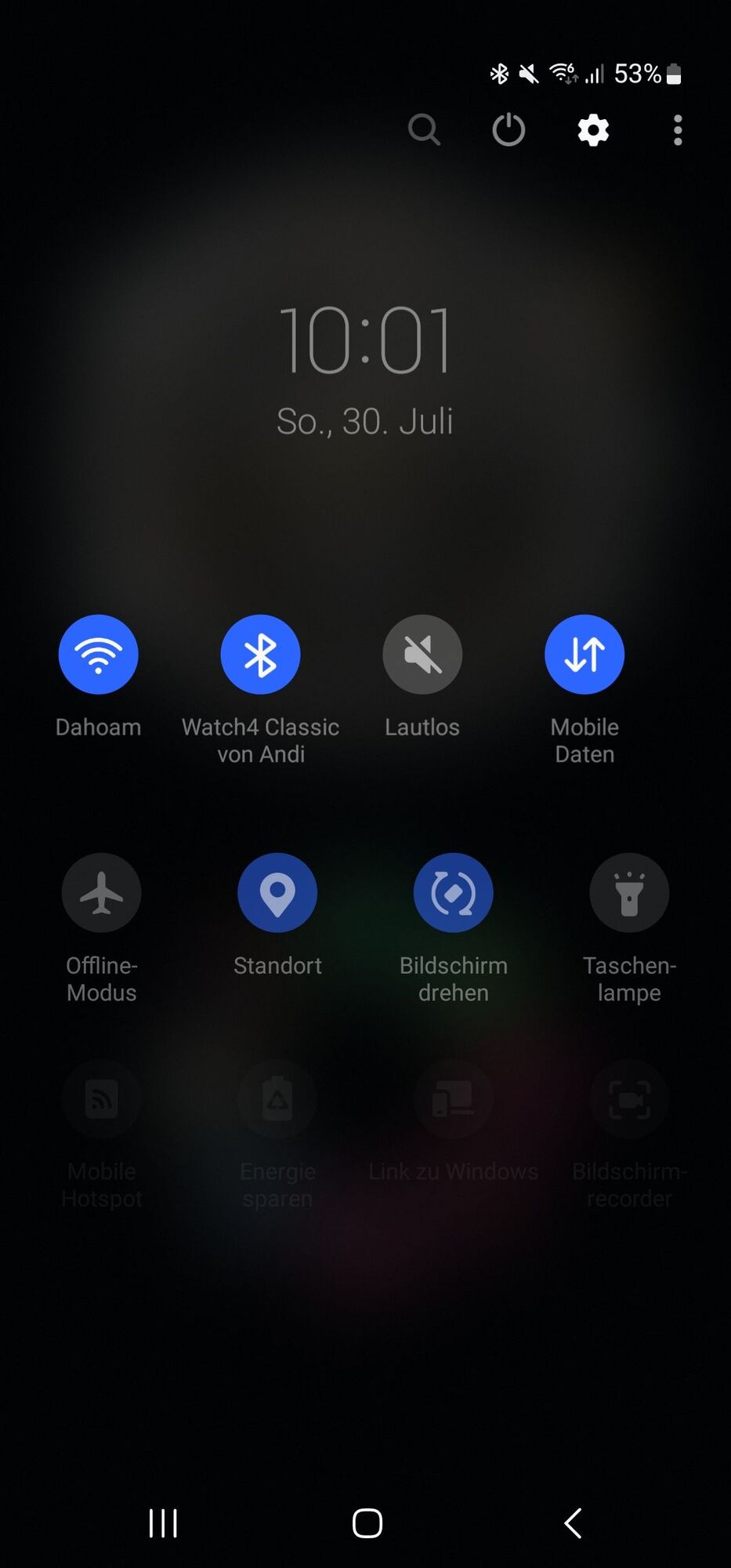Toggle the Lautlos sound mode
Viewport: 731px width, 1568px height.
(422, 655)
